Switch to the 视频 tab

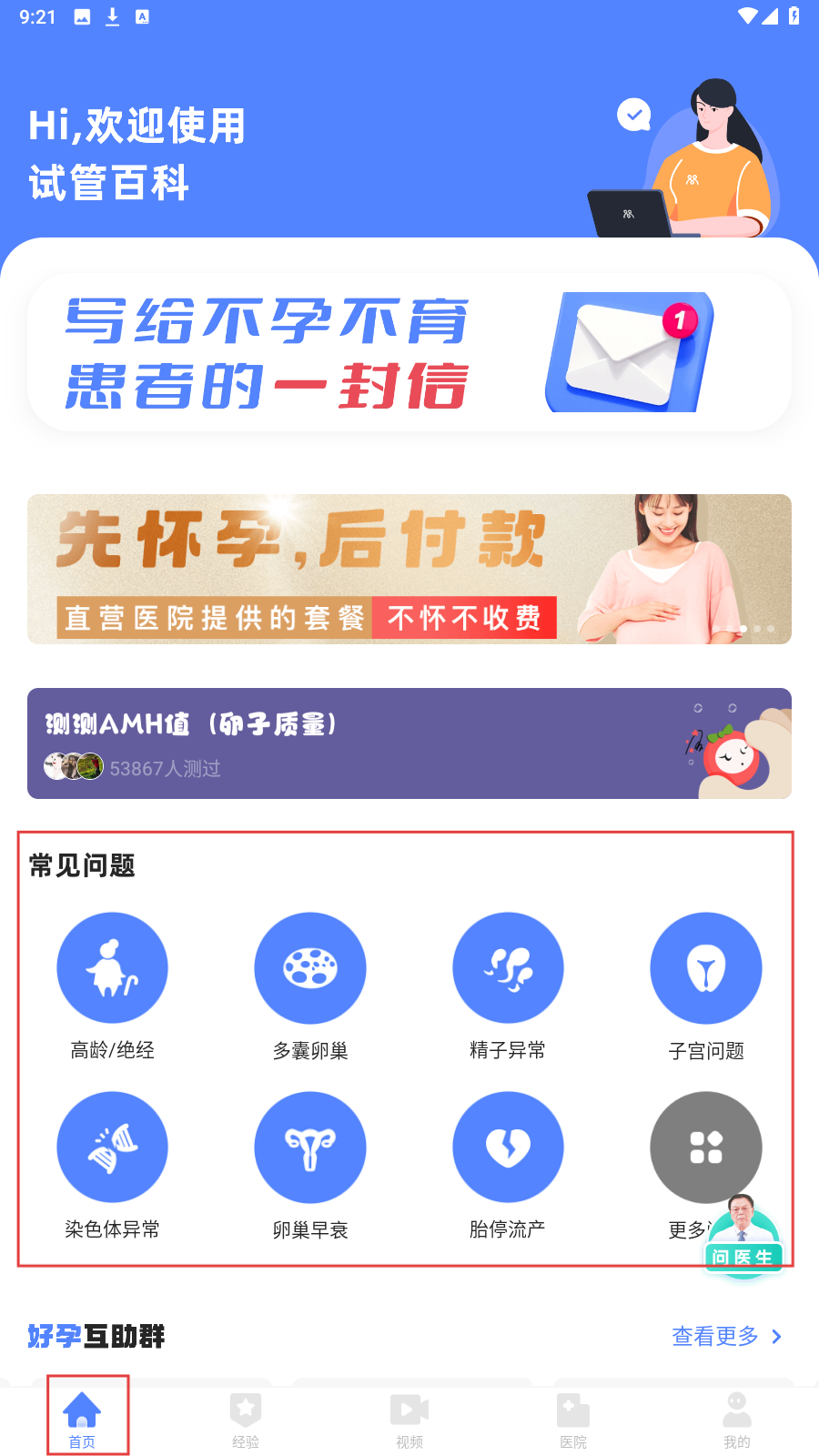(x=409, y=1420)
